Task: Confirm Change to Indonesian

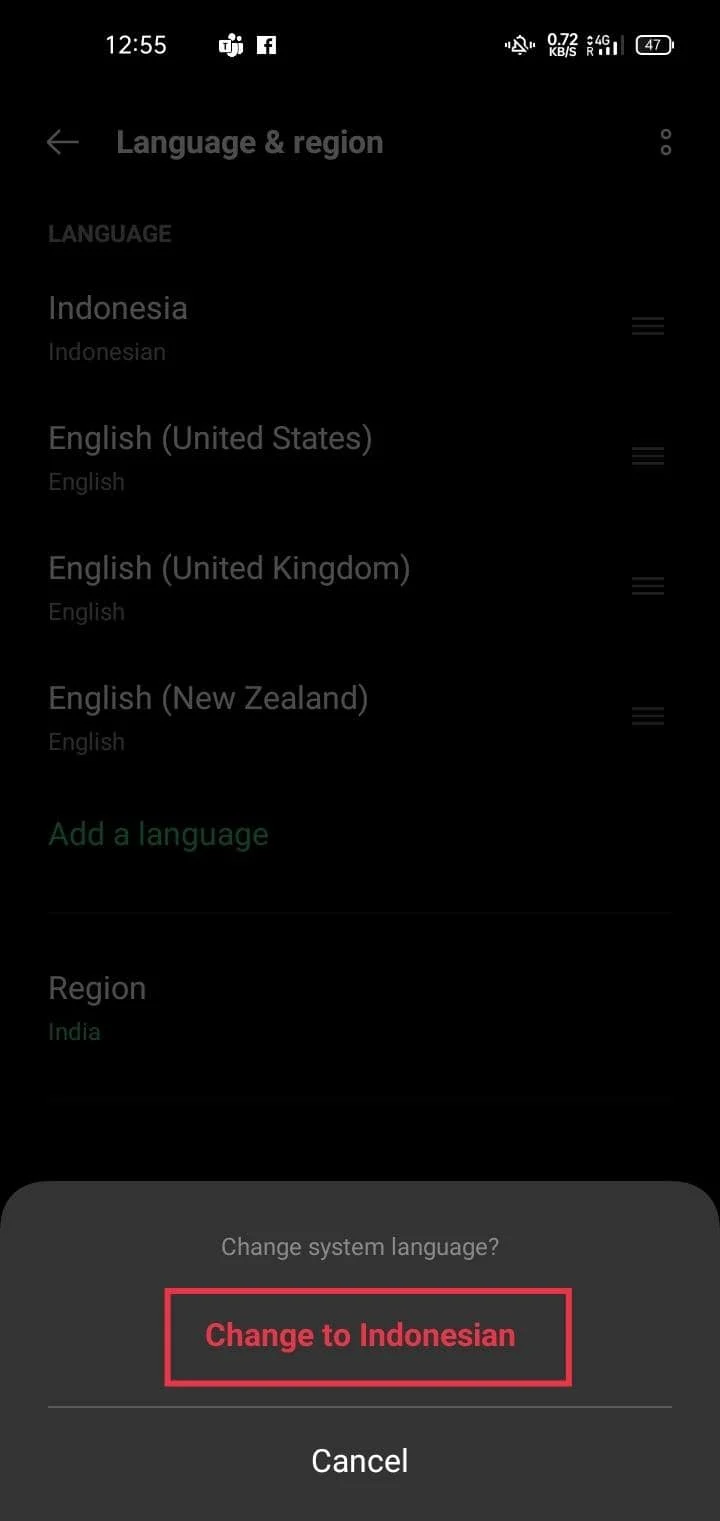Action: point(360,1335)
